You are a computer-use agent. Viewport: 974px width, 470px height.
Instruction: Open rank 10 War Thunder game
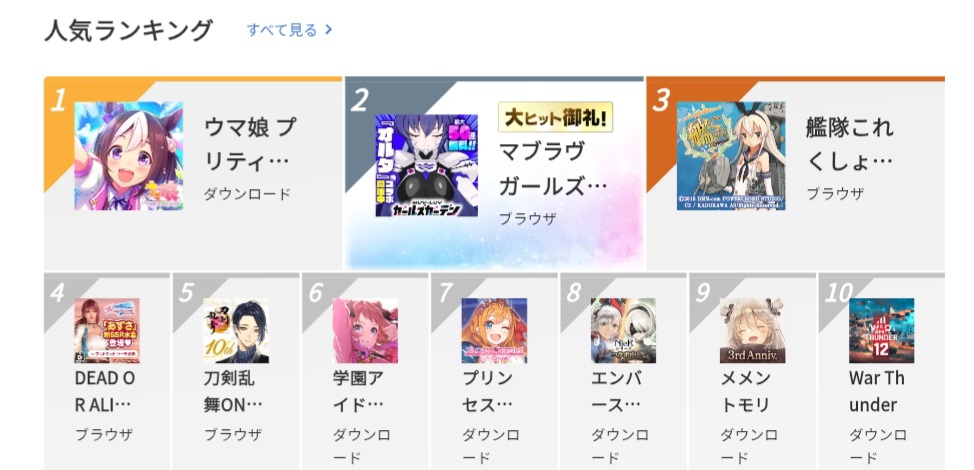click(x=881, y=370)
